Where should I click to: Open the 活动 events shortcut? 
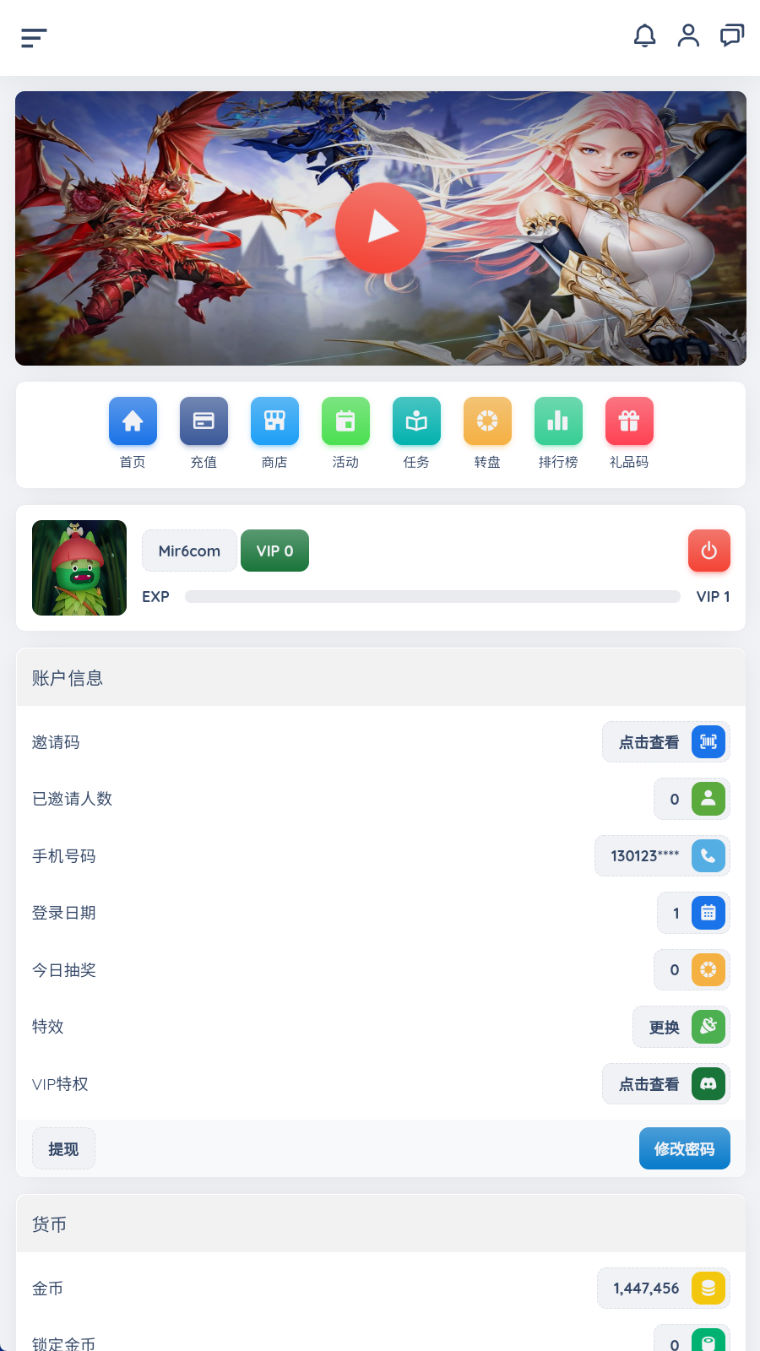[346, 422]
